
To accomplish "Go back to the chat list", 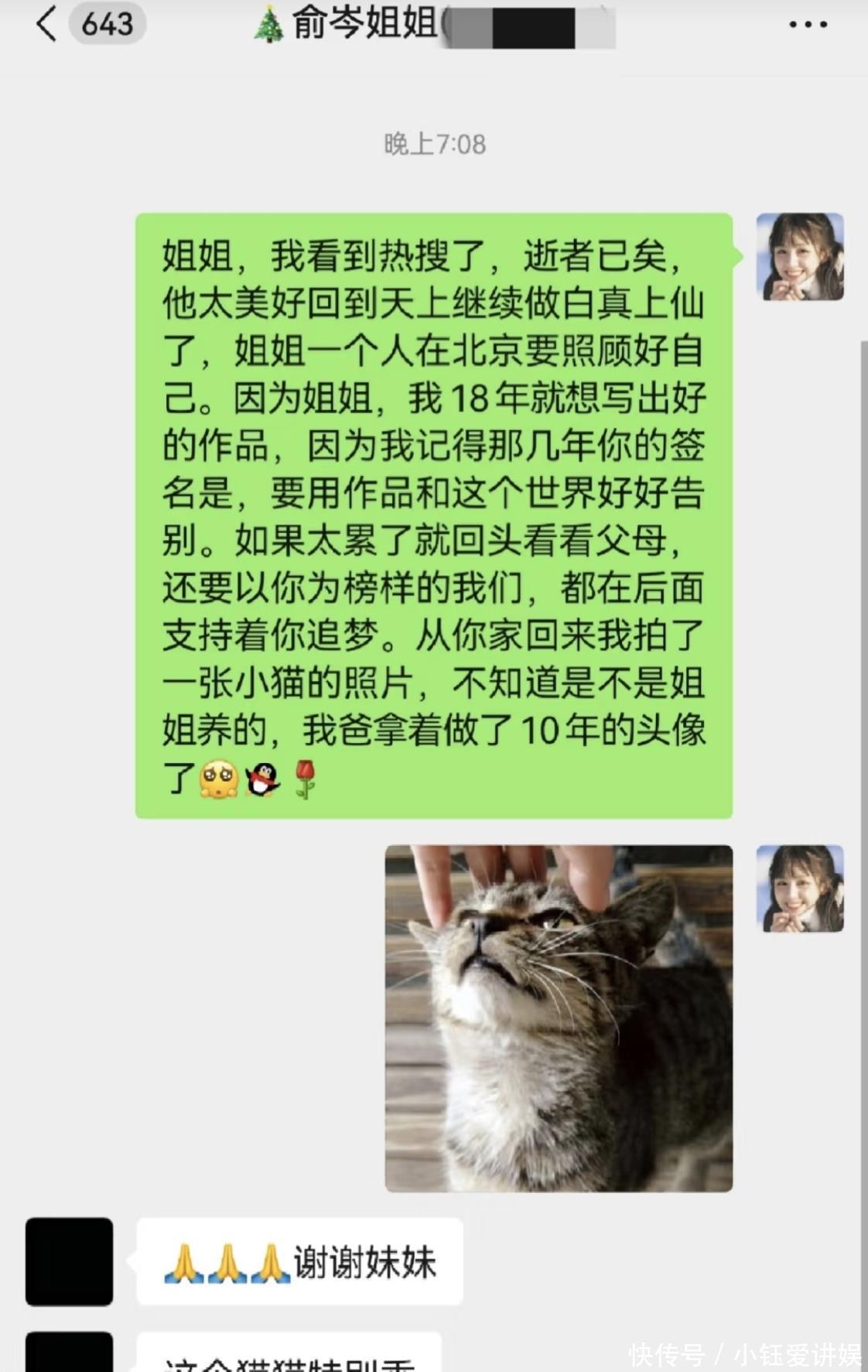I will [x=48, y=23].
